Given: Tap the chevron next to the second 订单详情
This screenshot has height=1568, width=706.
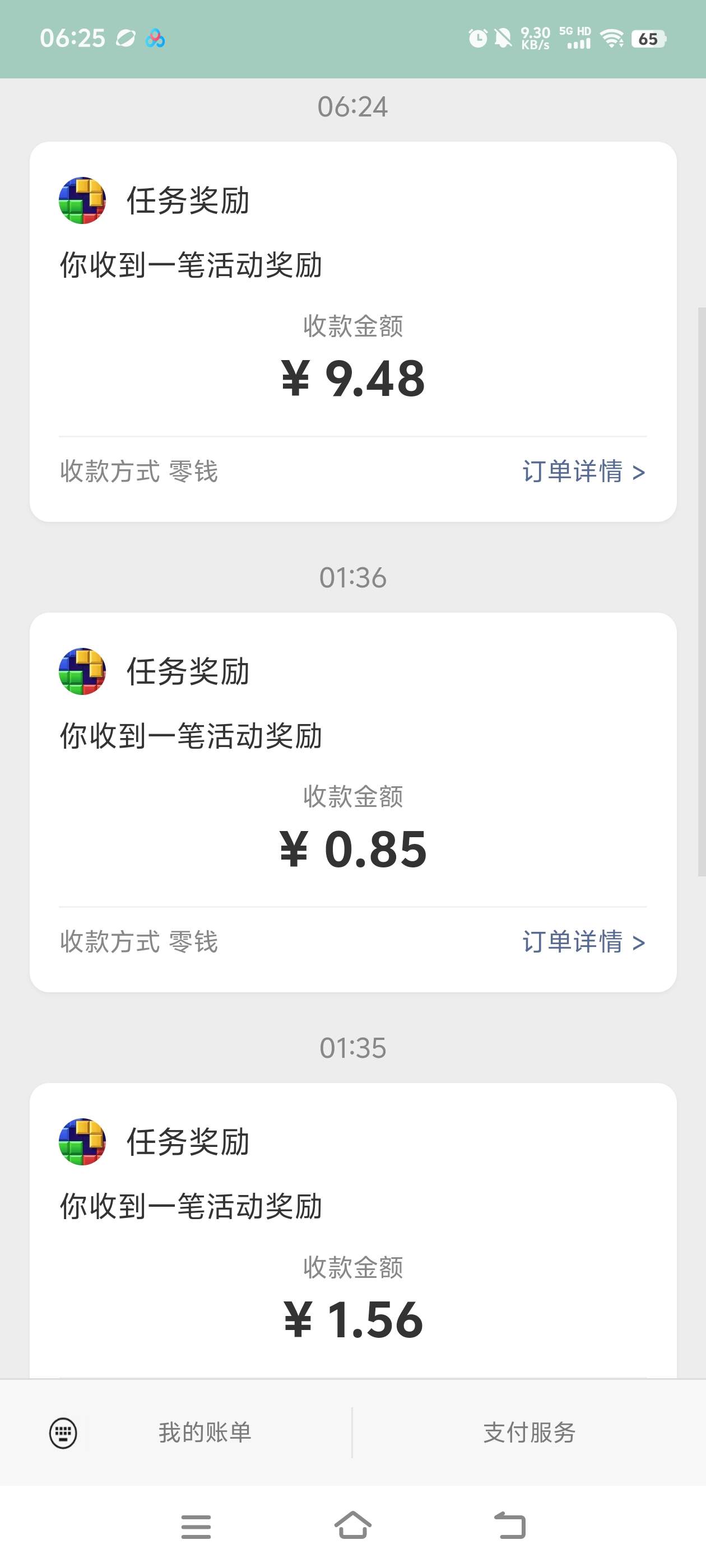Looking at the screenshot, I should (x=639, y=942).
